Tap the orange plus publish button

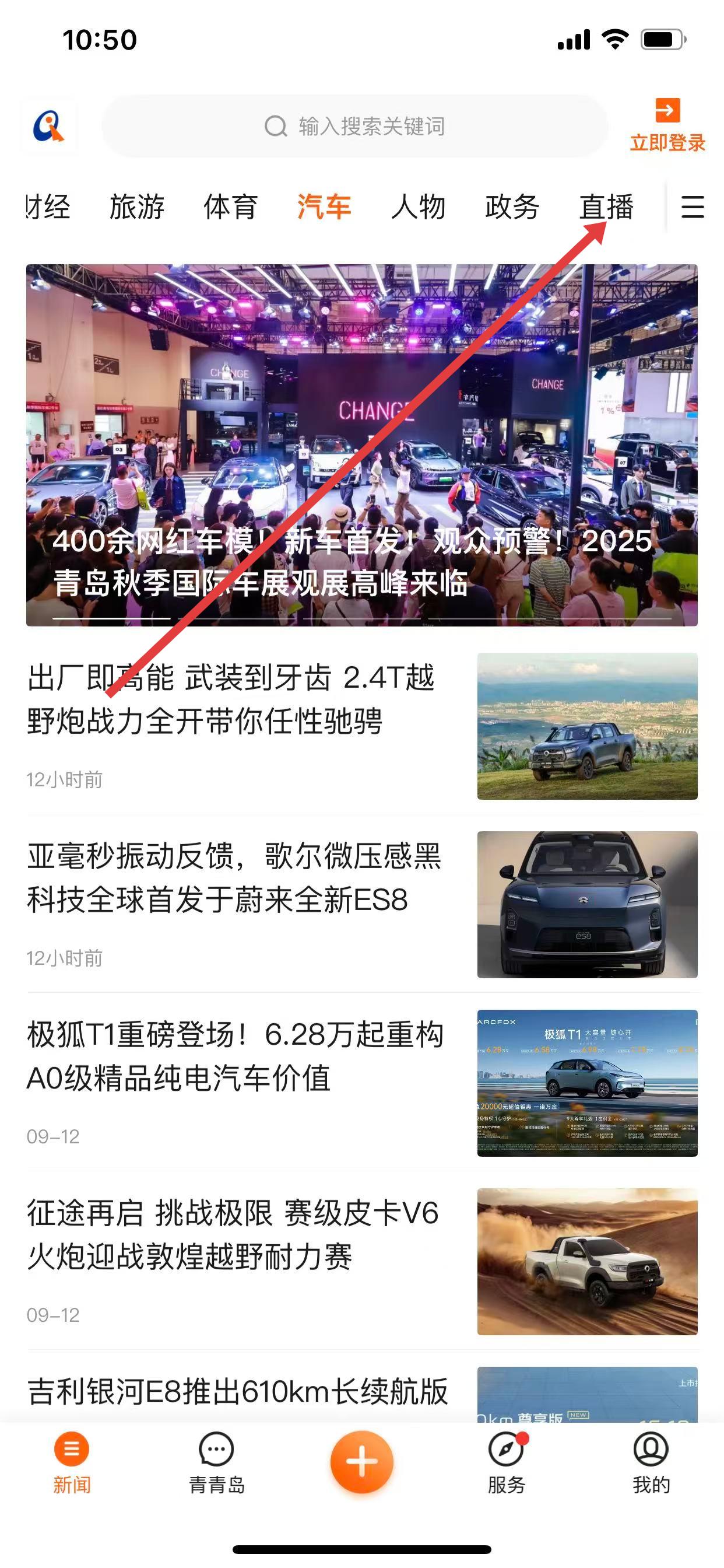[x=362, y=1461]
